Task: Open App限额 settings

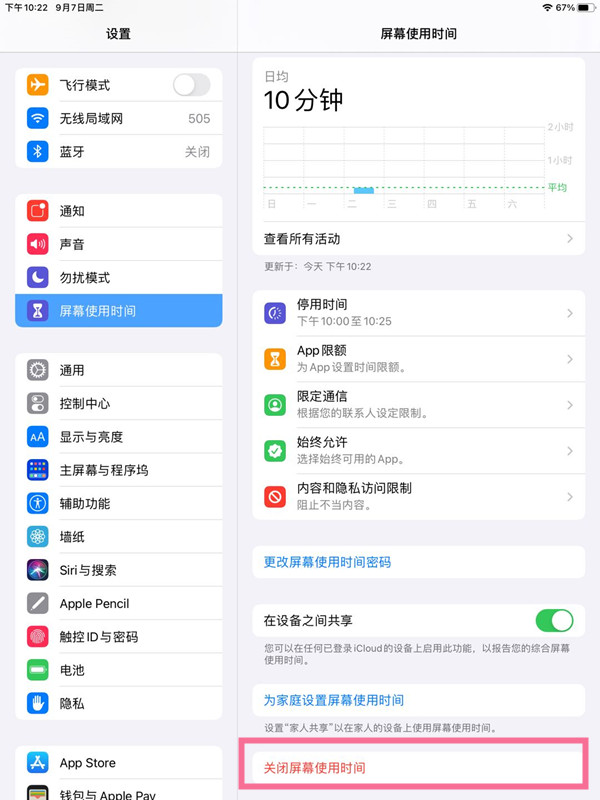Action: pyautogui.click(x=418, y=358)
